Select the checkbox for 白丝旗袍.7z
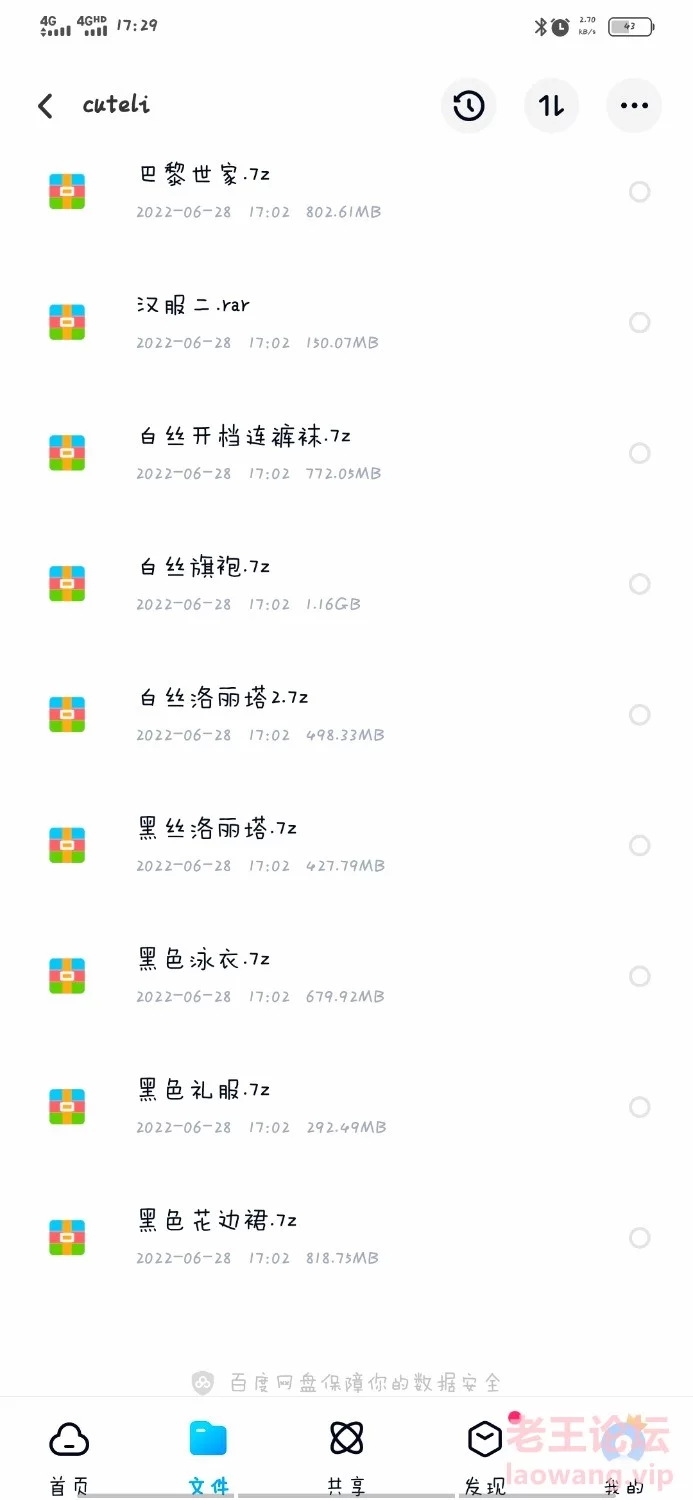The width and height of the screenshot is (693, 1500). coord(640,584)
